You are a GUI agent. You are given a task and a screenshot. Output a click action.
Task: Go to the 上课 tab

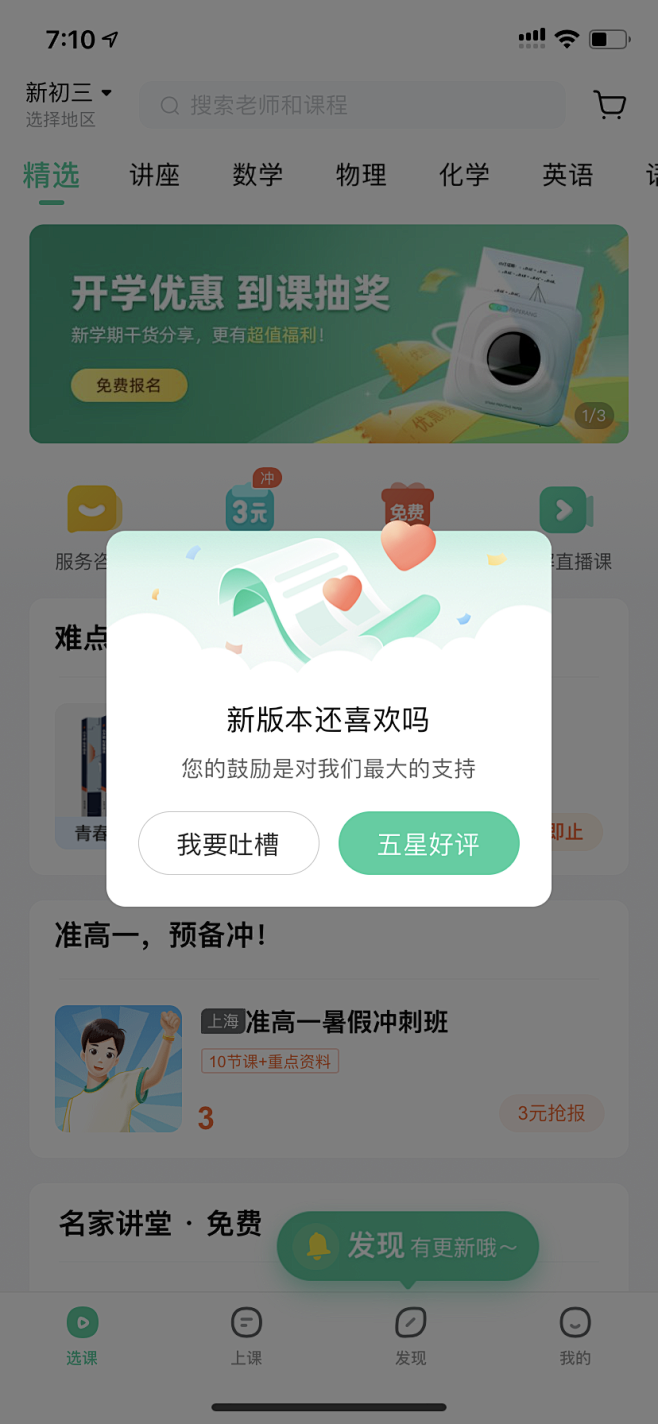[x=246, y=1335]
